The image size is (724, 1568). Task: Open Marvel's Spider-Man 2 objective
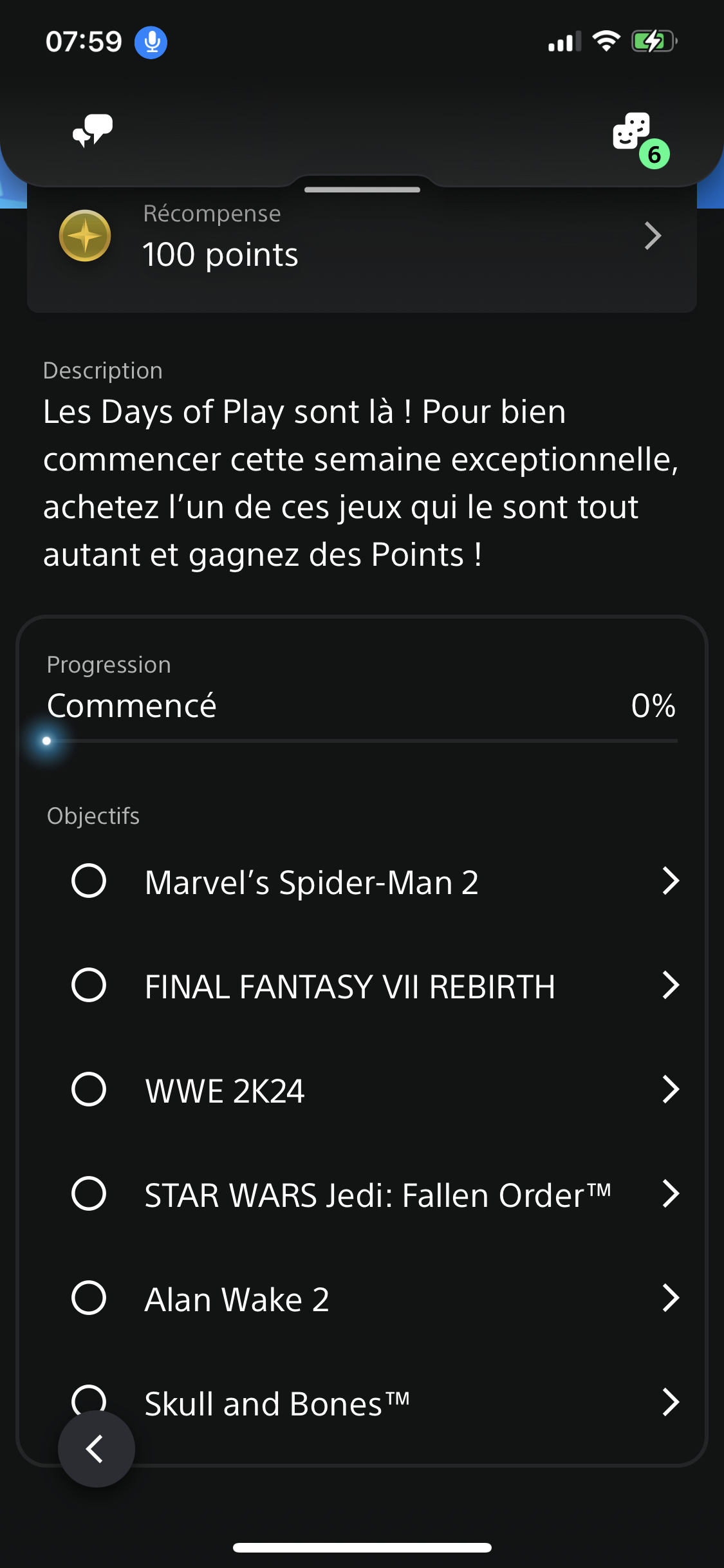[375, 881]
